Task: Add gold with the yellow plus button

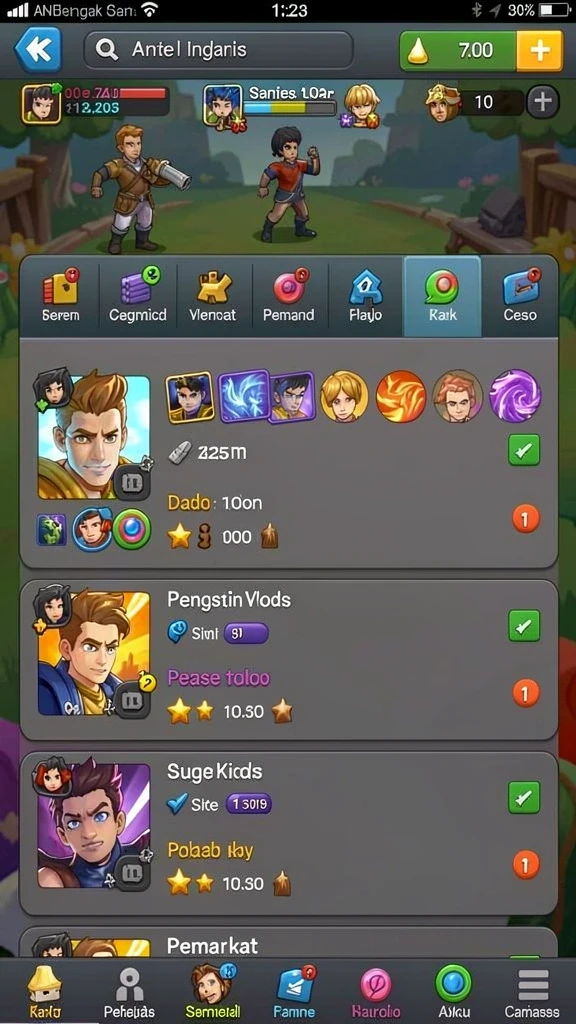Action: pyautogui.click(x=539, y=50)
